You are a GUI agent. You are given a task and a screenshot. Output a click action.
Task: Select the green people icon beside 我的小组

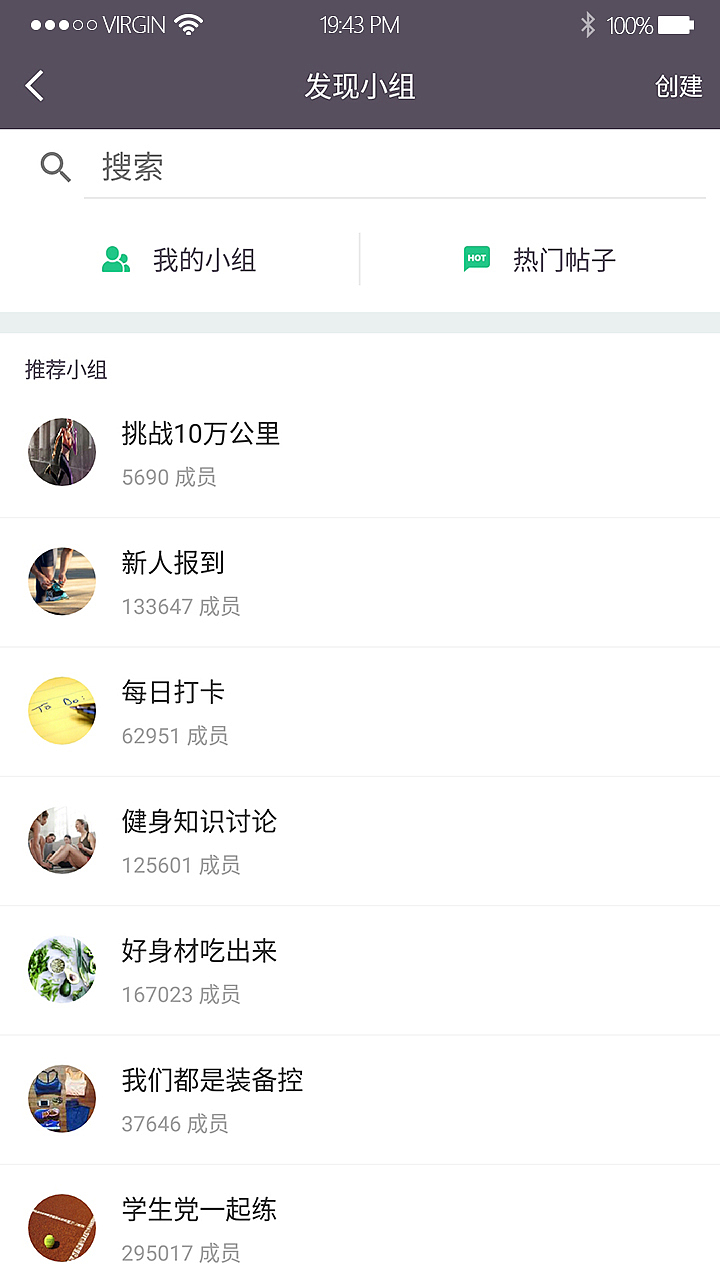pyautogui.click(x=116, y=258)
